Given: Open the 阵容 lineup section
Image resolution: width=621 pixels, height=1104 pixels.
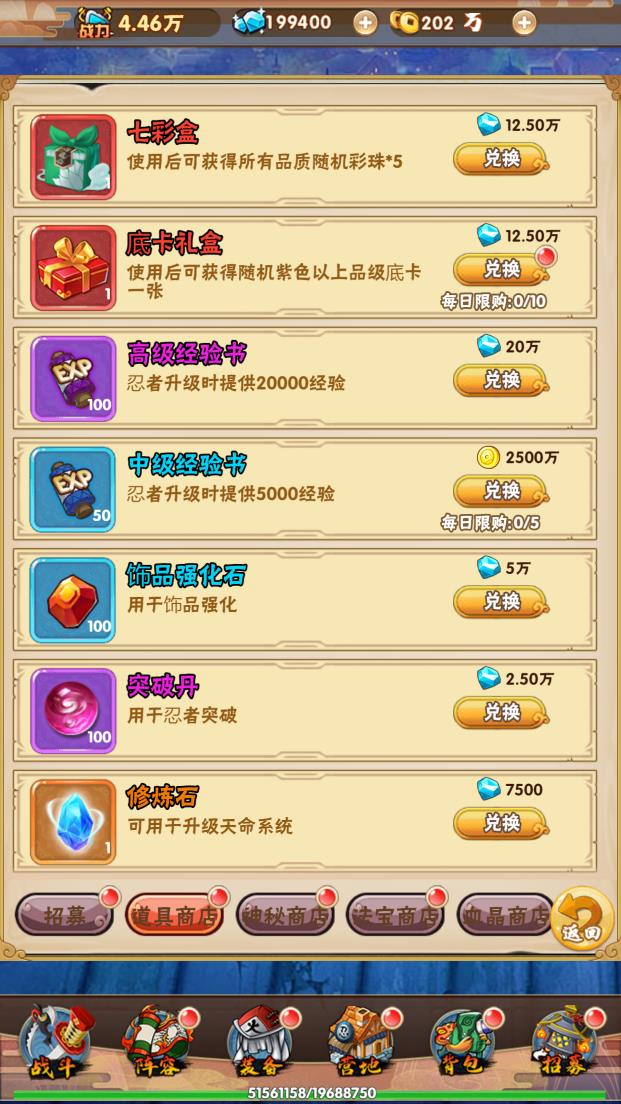Looking at the screenshot, I should [x=157, y=1043].
